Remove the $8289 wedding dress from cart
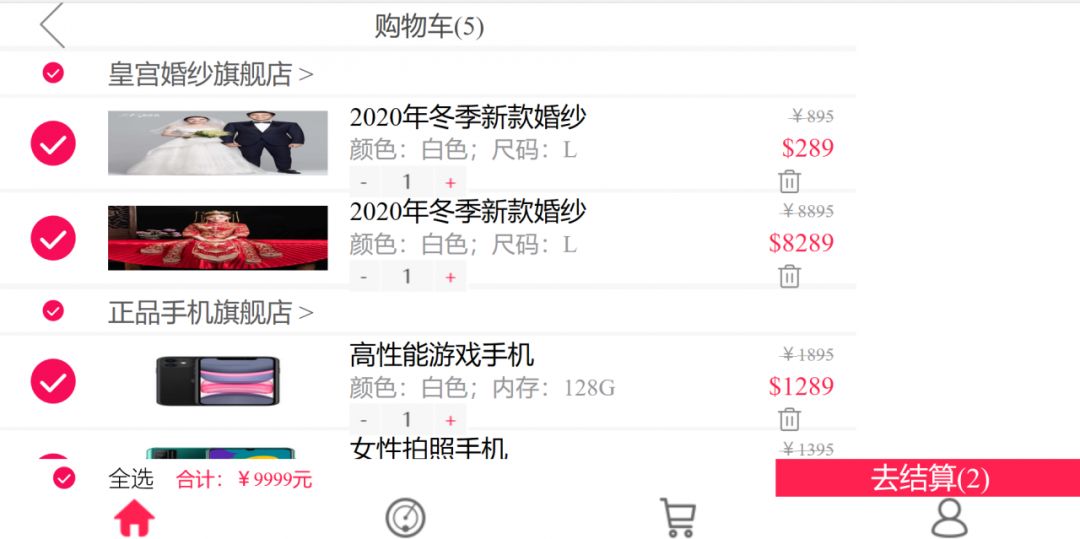This screenshot has width=1080, height=539. [x=789, y=275]
